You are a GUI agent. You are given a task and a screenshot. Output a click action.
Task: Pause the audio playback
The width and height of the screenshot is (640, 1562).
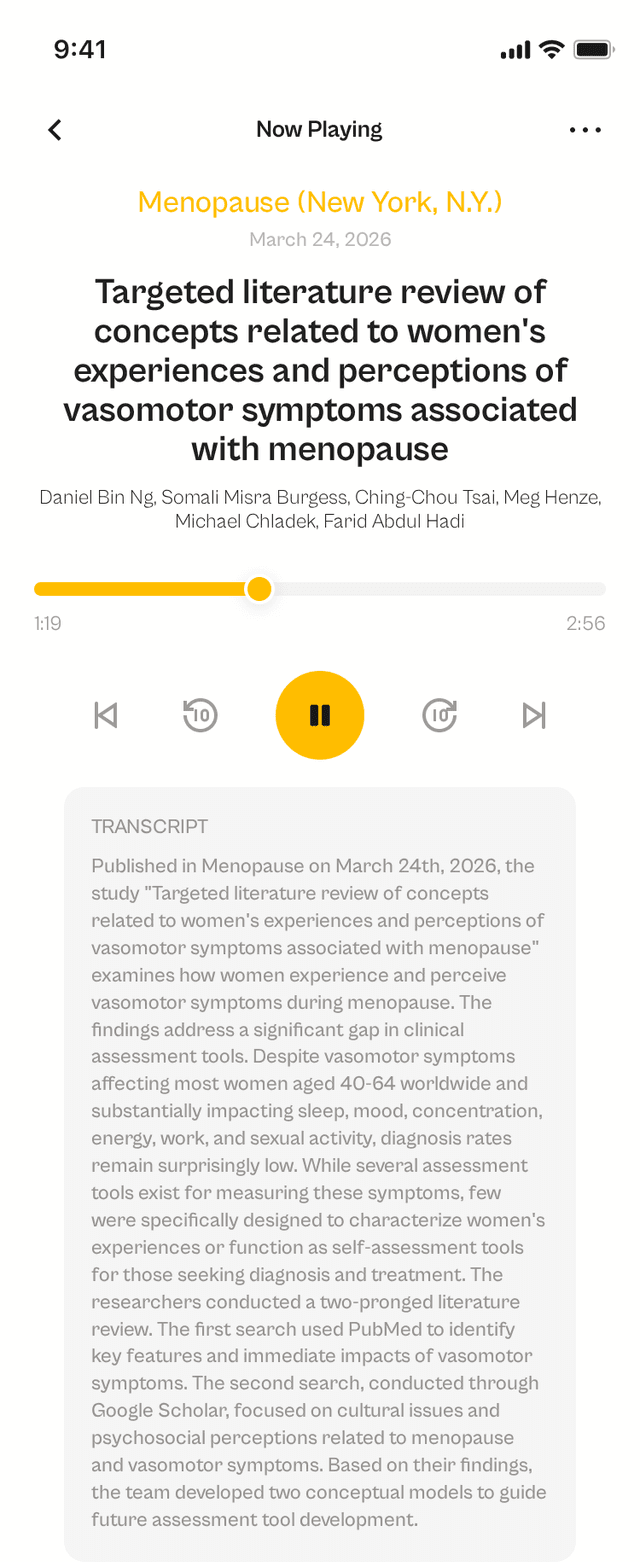(x=320, y=715)
